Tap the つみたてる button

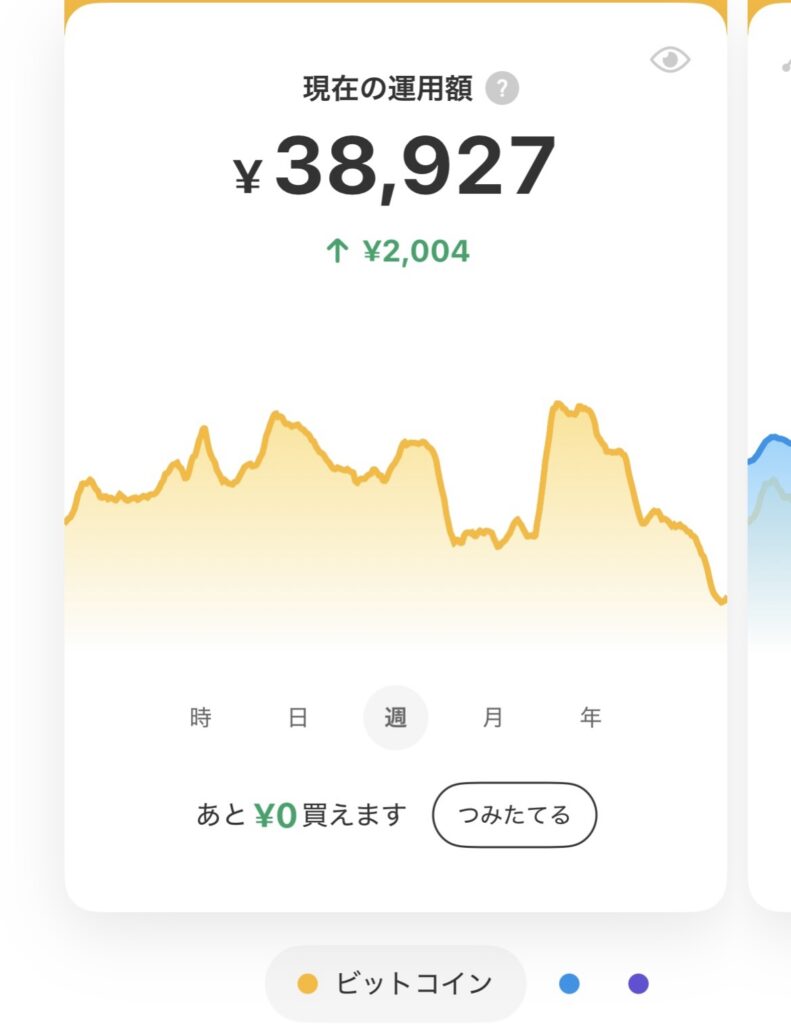(515, 815)
